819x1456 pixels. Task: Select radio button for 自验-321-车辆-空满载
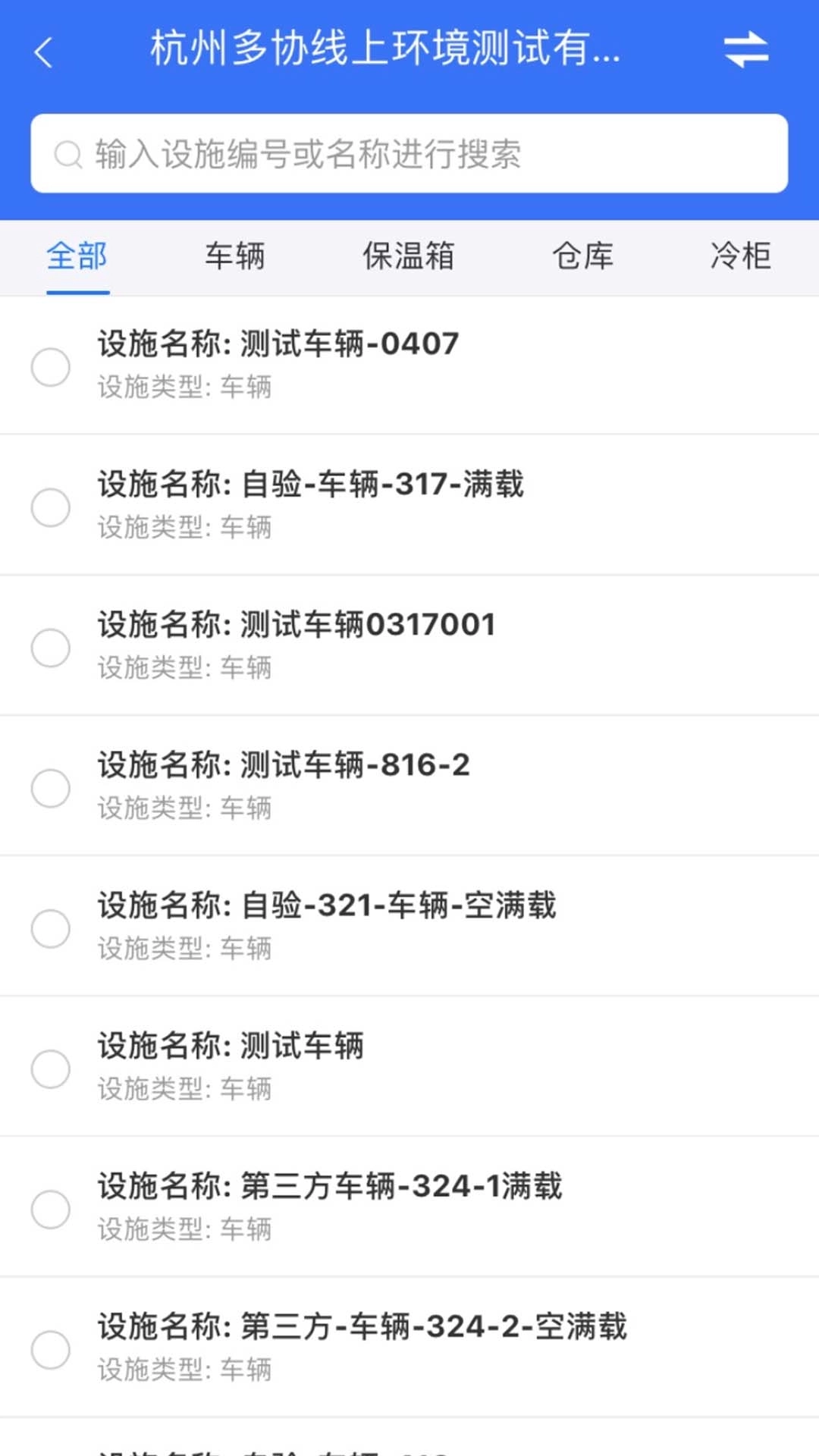tap(52, 928)
